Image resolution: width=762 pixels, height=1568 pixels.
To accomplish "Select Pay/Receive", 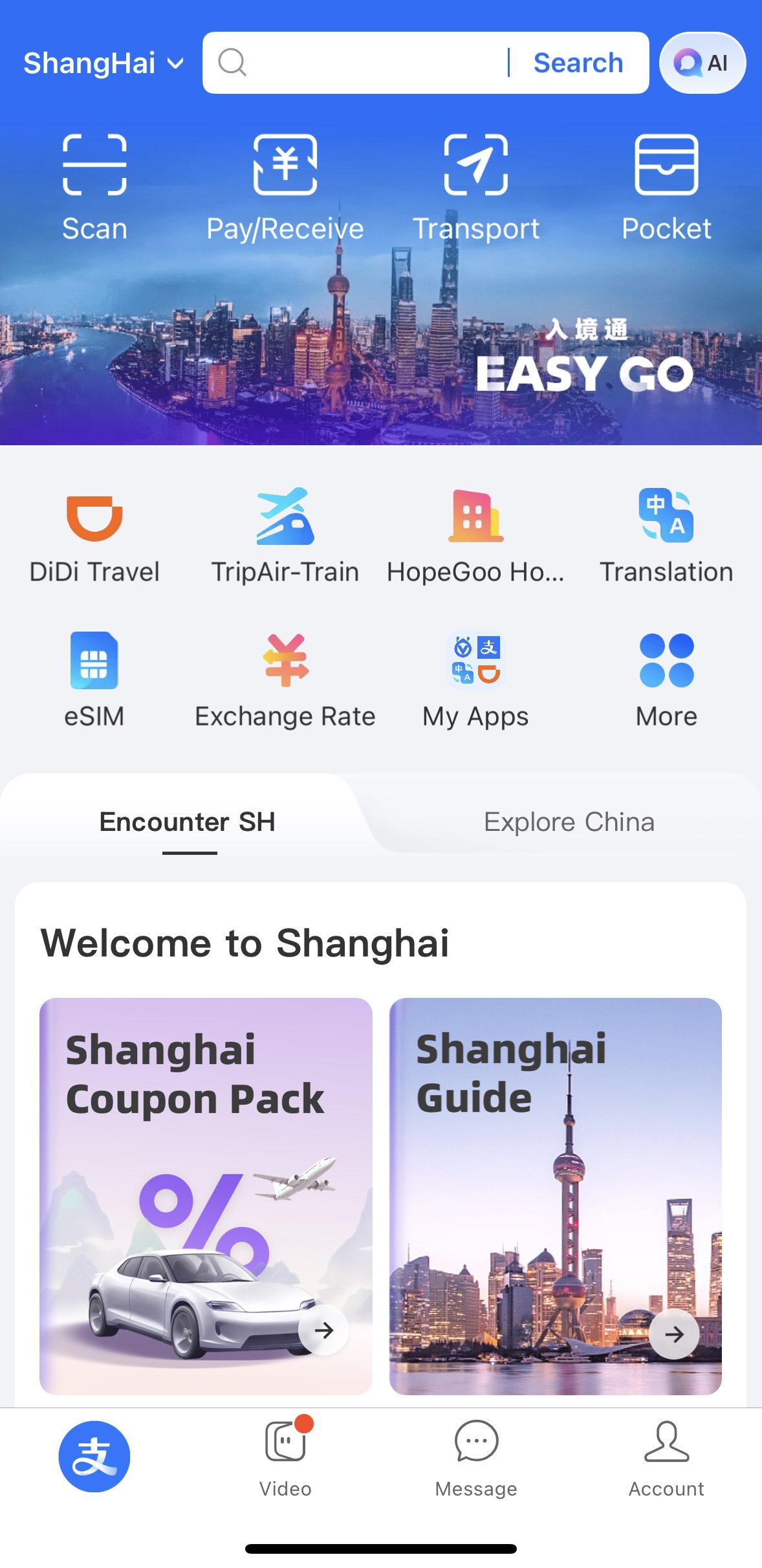I will pos(285,184).
